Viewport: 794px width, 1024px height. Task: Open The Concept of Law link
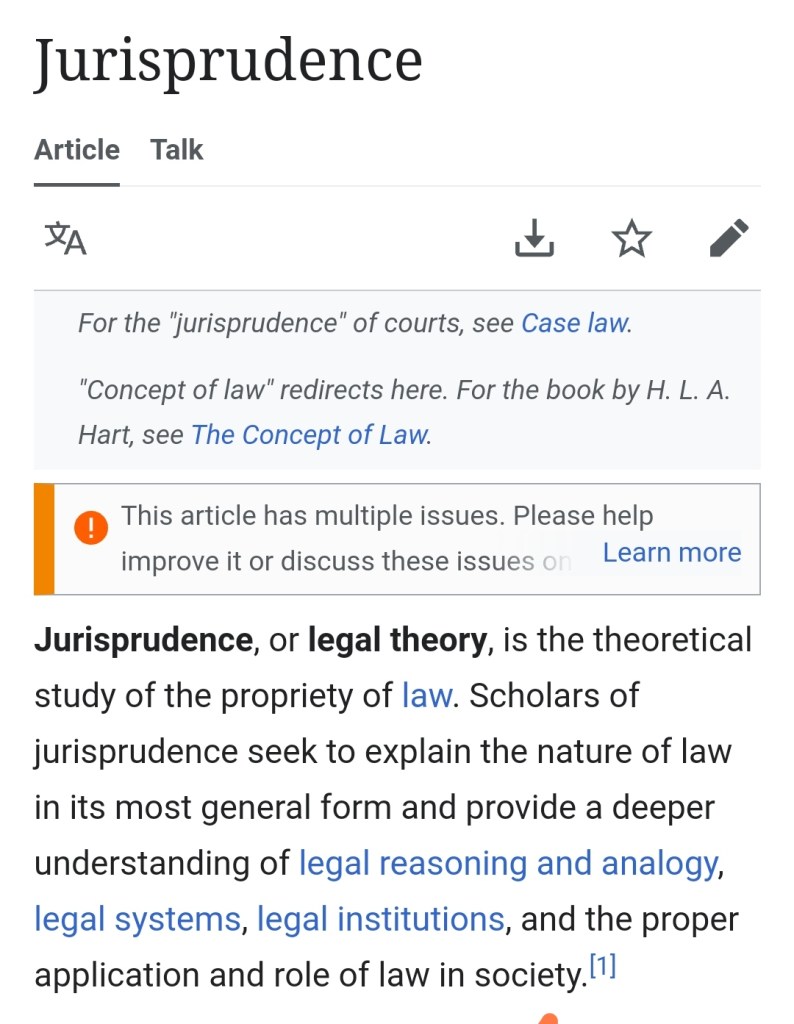[x=310, y=435]
